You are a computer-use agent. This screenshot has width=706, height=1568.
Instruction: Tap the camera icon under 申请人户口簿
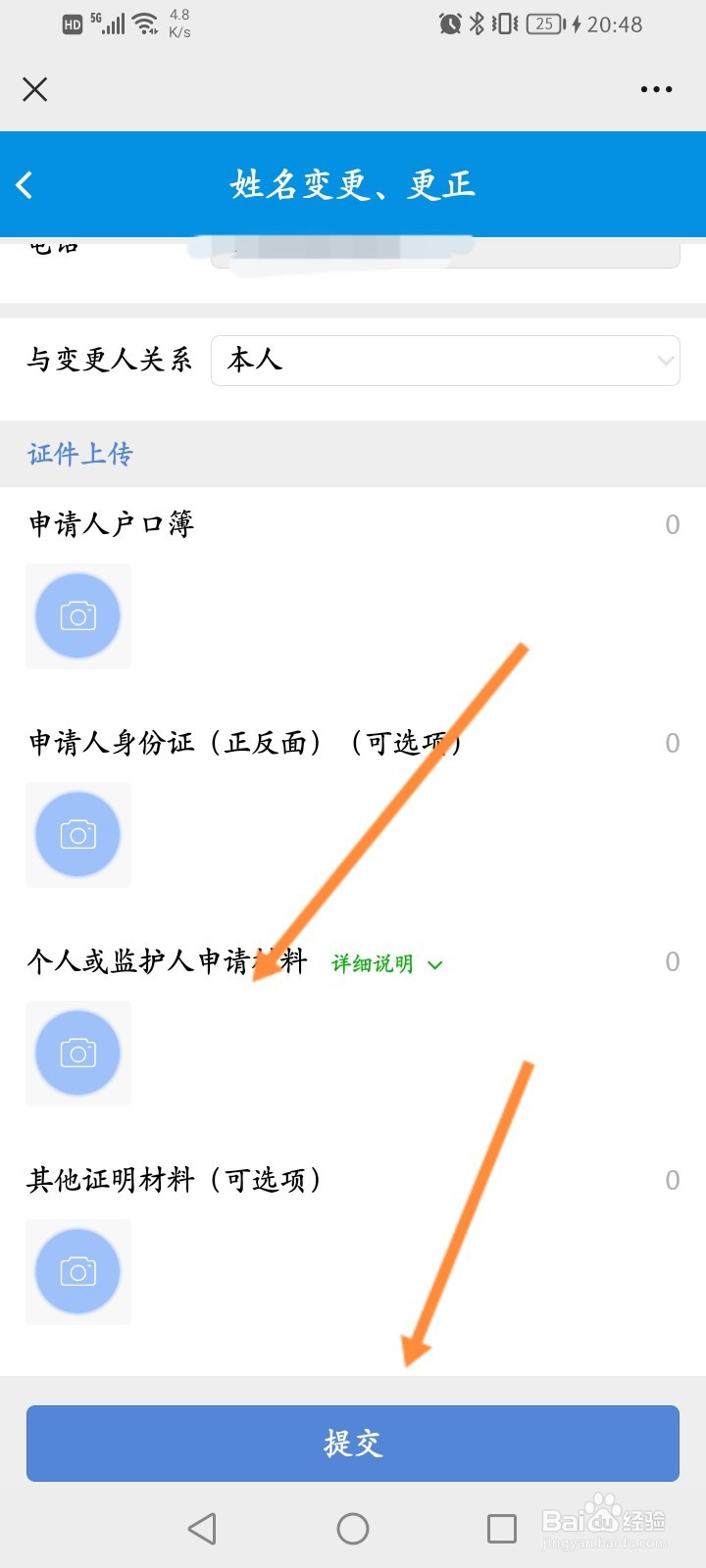click(77, 616)
